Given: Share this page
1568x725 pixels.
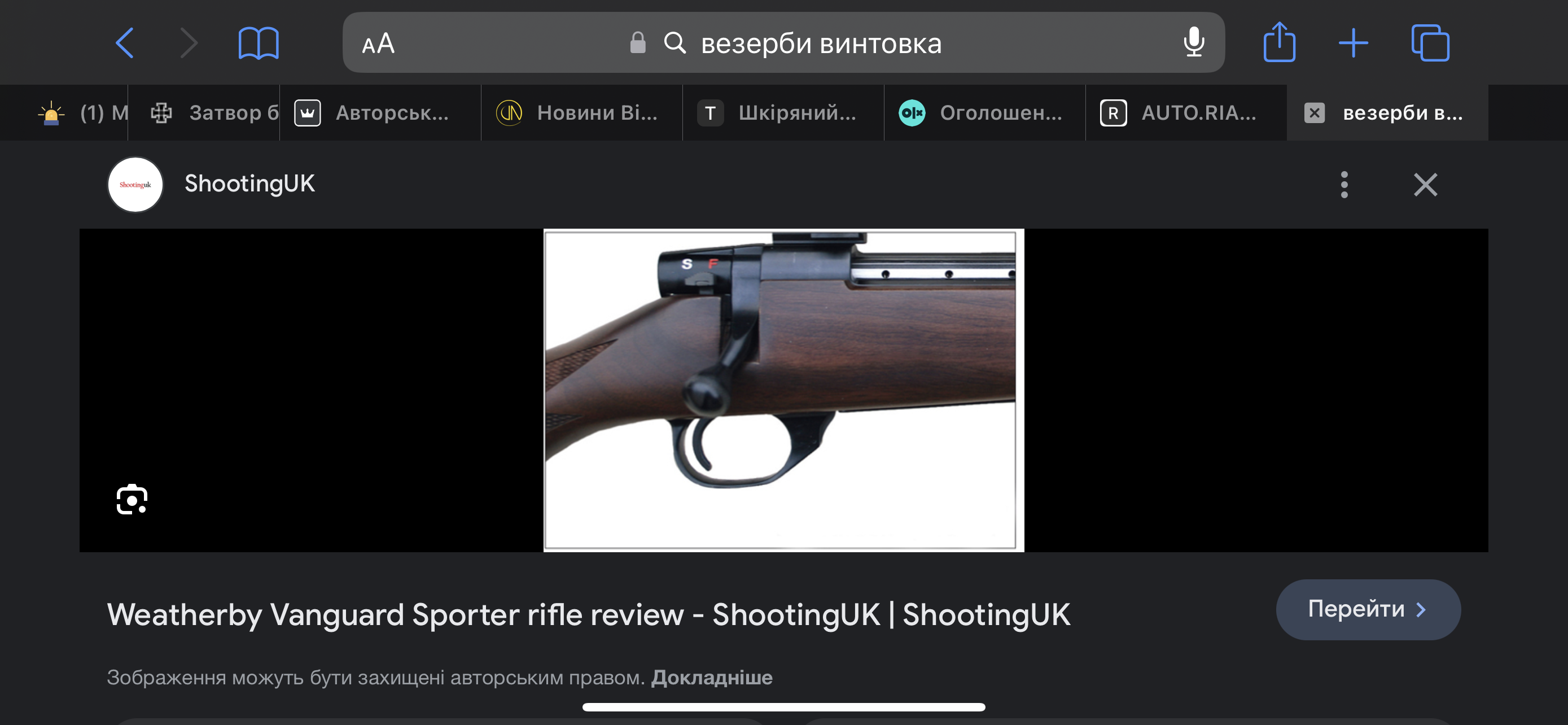Looking at the screenshot, I should tap(1279, 42).
